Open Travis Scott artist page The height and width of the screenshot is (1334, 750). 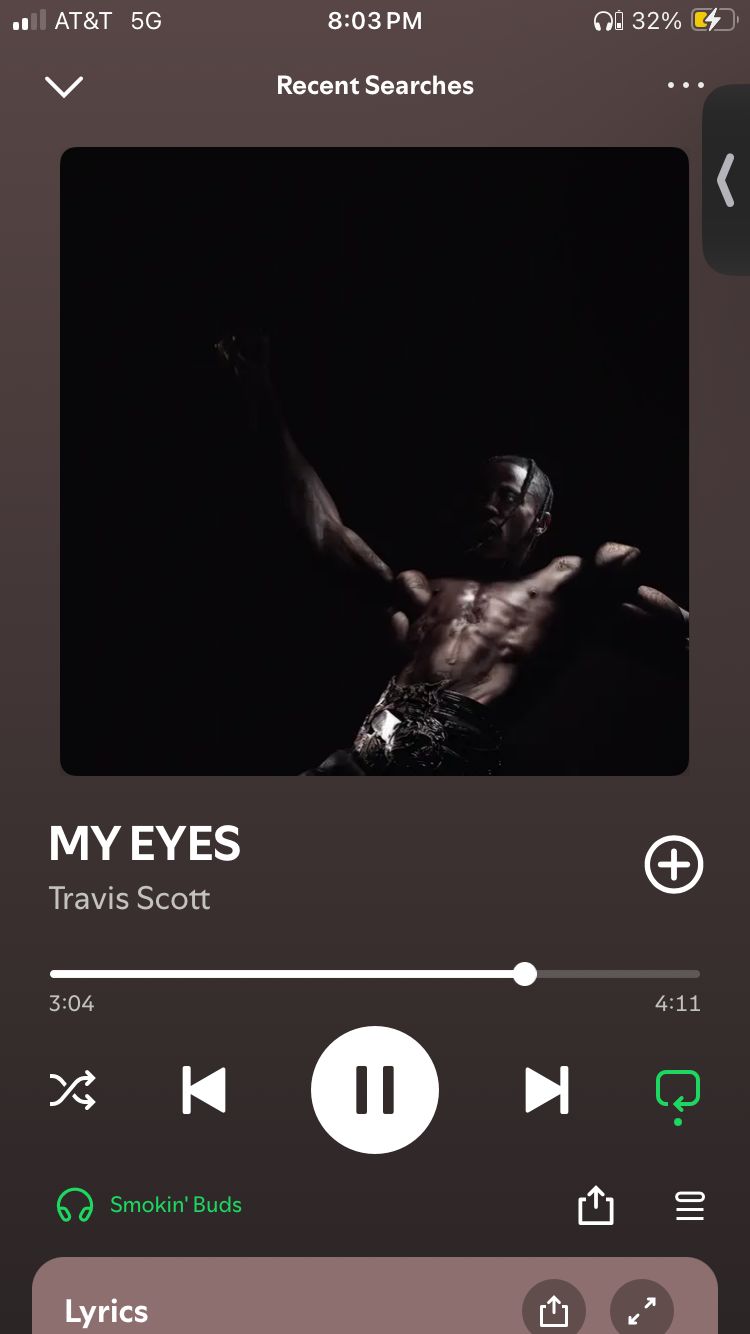[130, 898]
